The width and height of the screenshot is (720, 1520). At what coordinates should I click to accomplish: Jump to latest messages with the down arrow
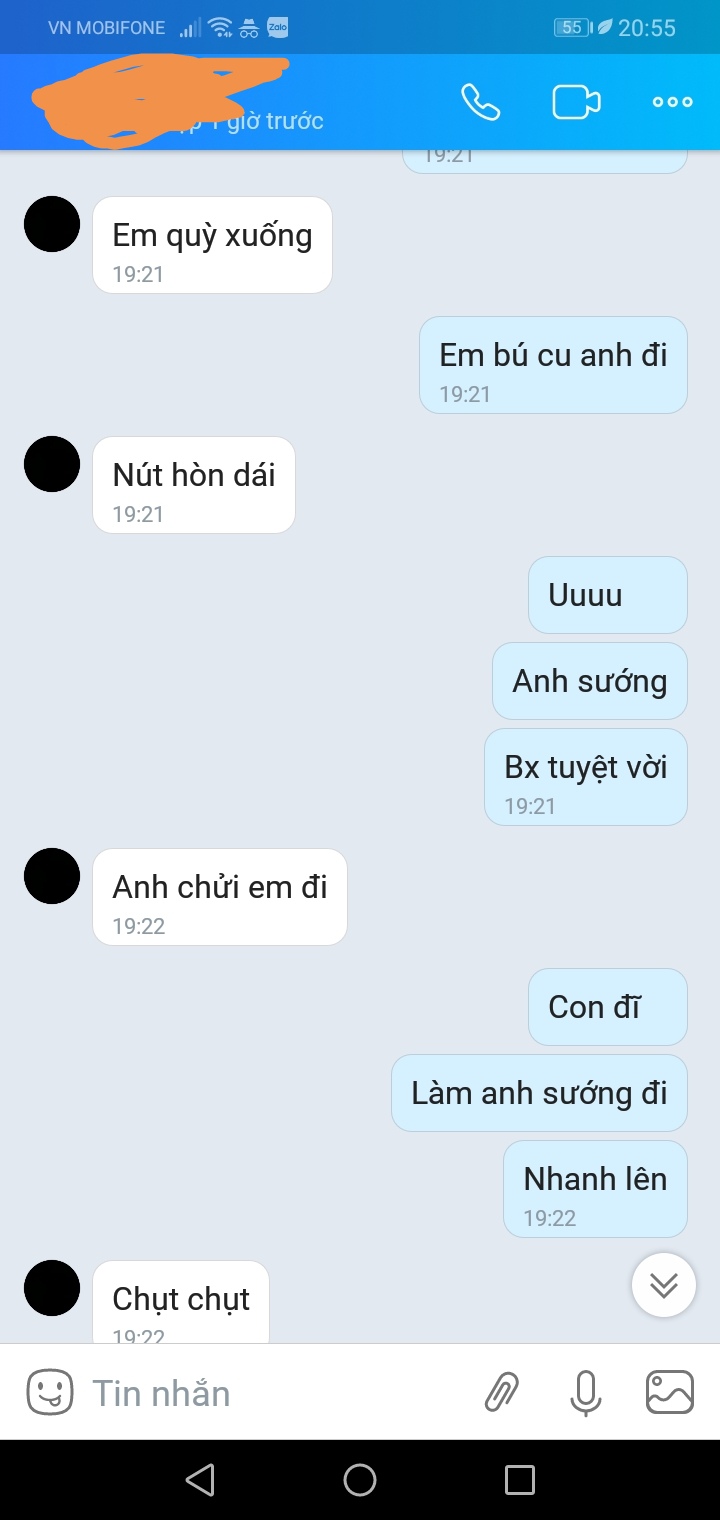(x=664, y=1285)
